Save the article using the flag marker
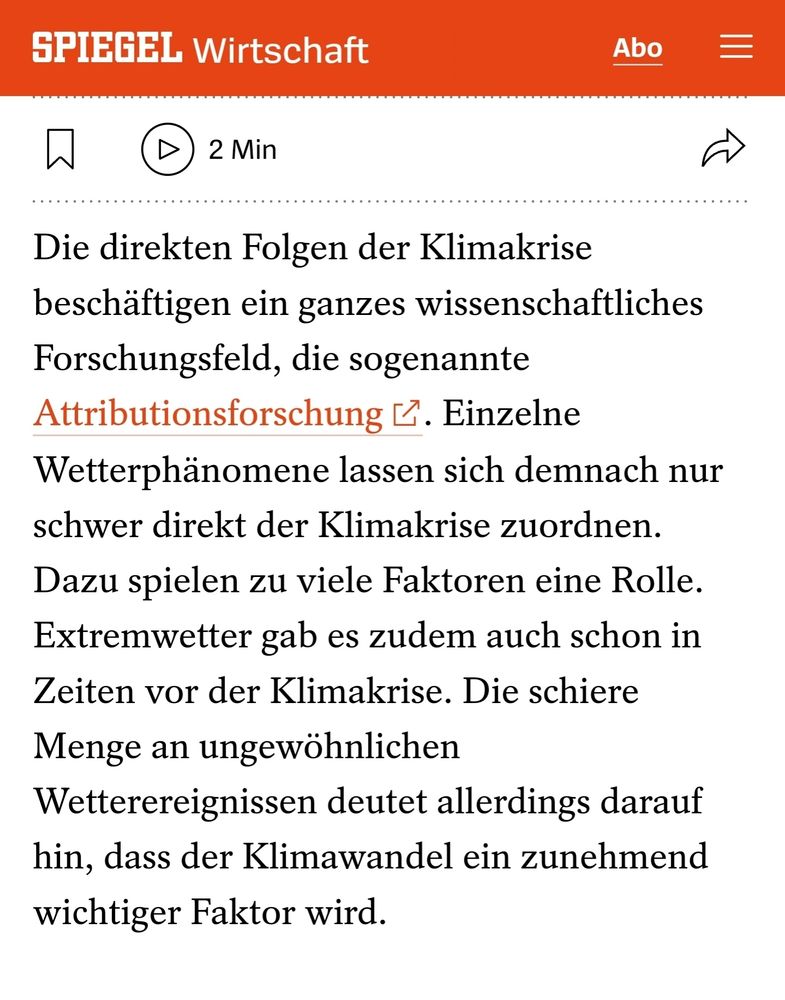The image size is (785, 1000). click(x=60, y=146)
